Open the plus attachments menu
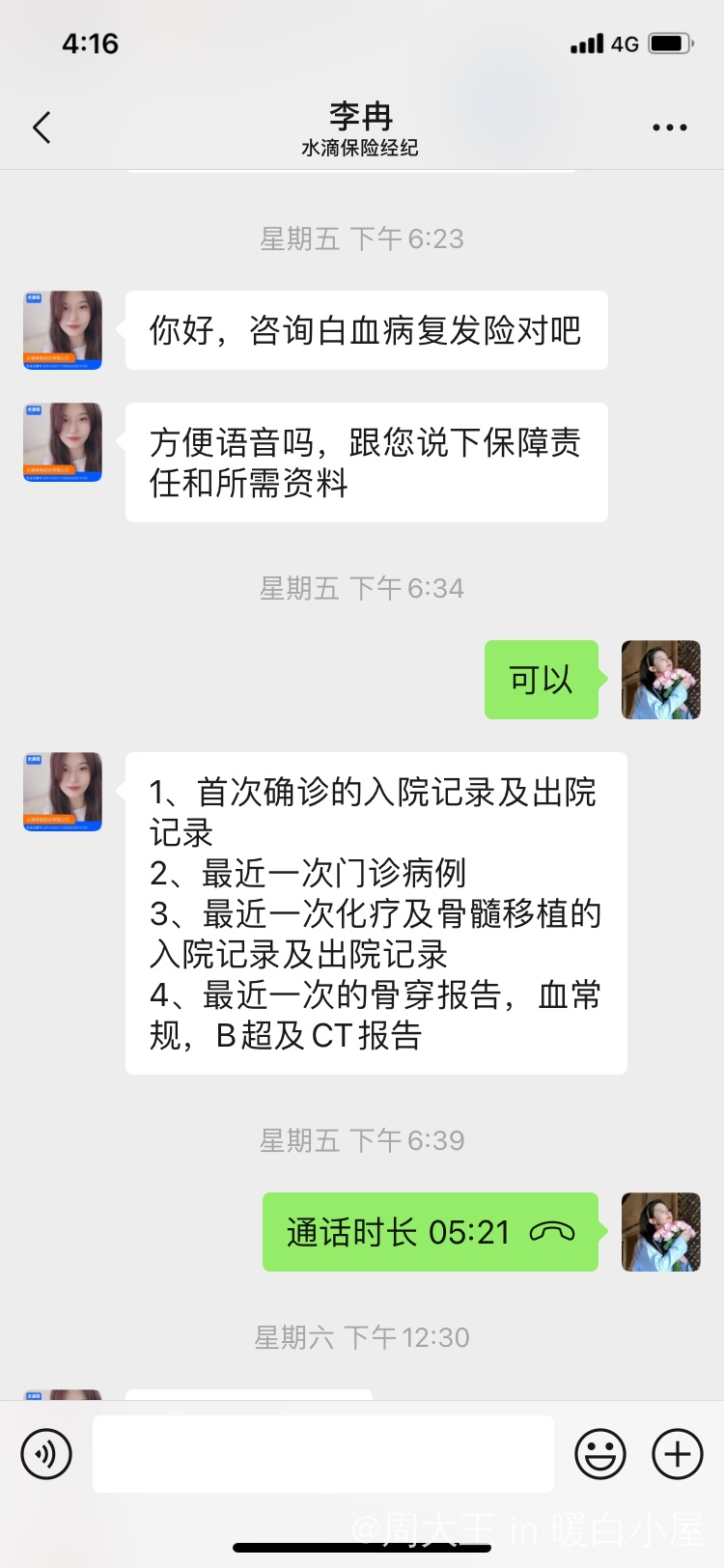Viewport: 724px width, 1568px height. [678, 1453]
